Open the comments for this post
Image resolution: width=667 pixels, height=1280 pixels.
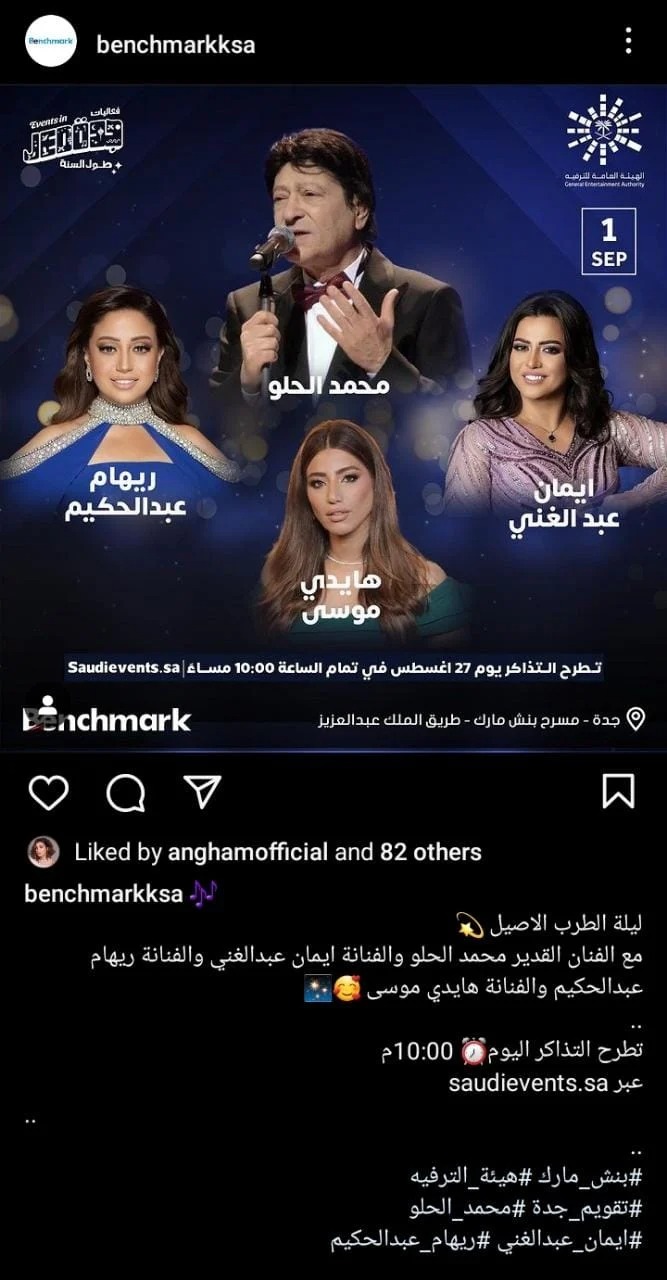click(125, 792)
